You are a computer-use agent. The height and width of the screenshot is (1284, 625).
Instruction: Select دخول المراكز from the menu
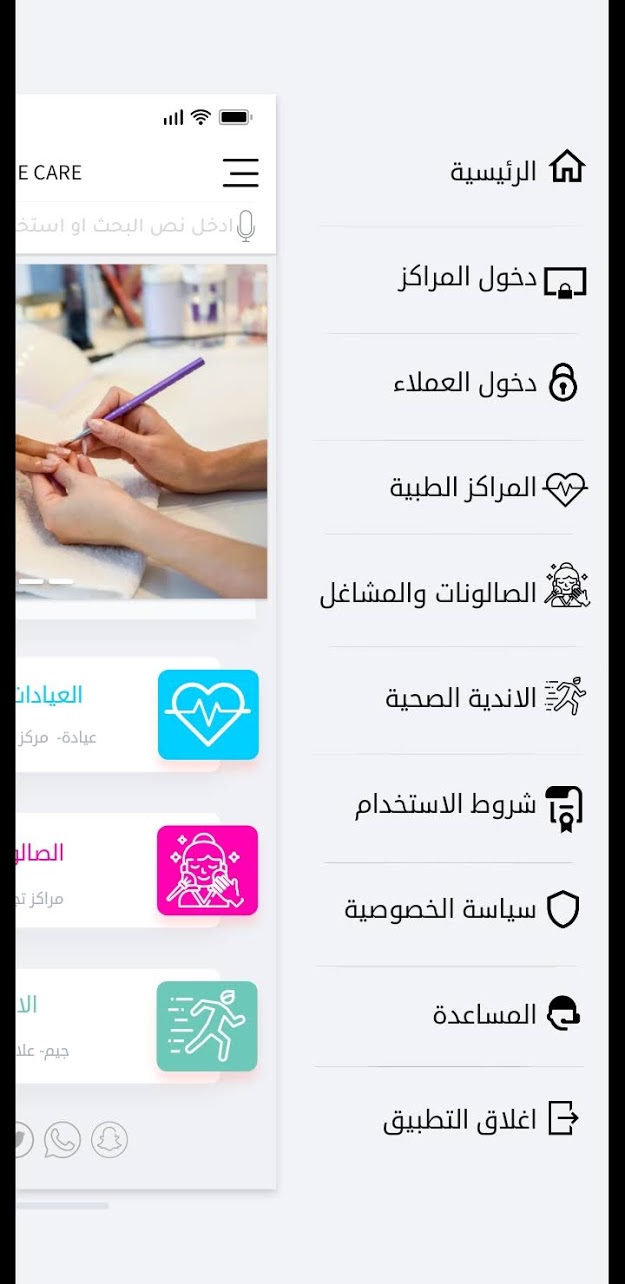(492, 278)
